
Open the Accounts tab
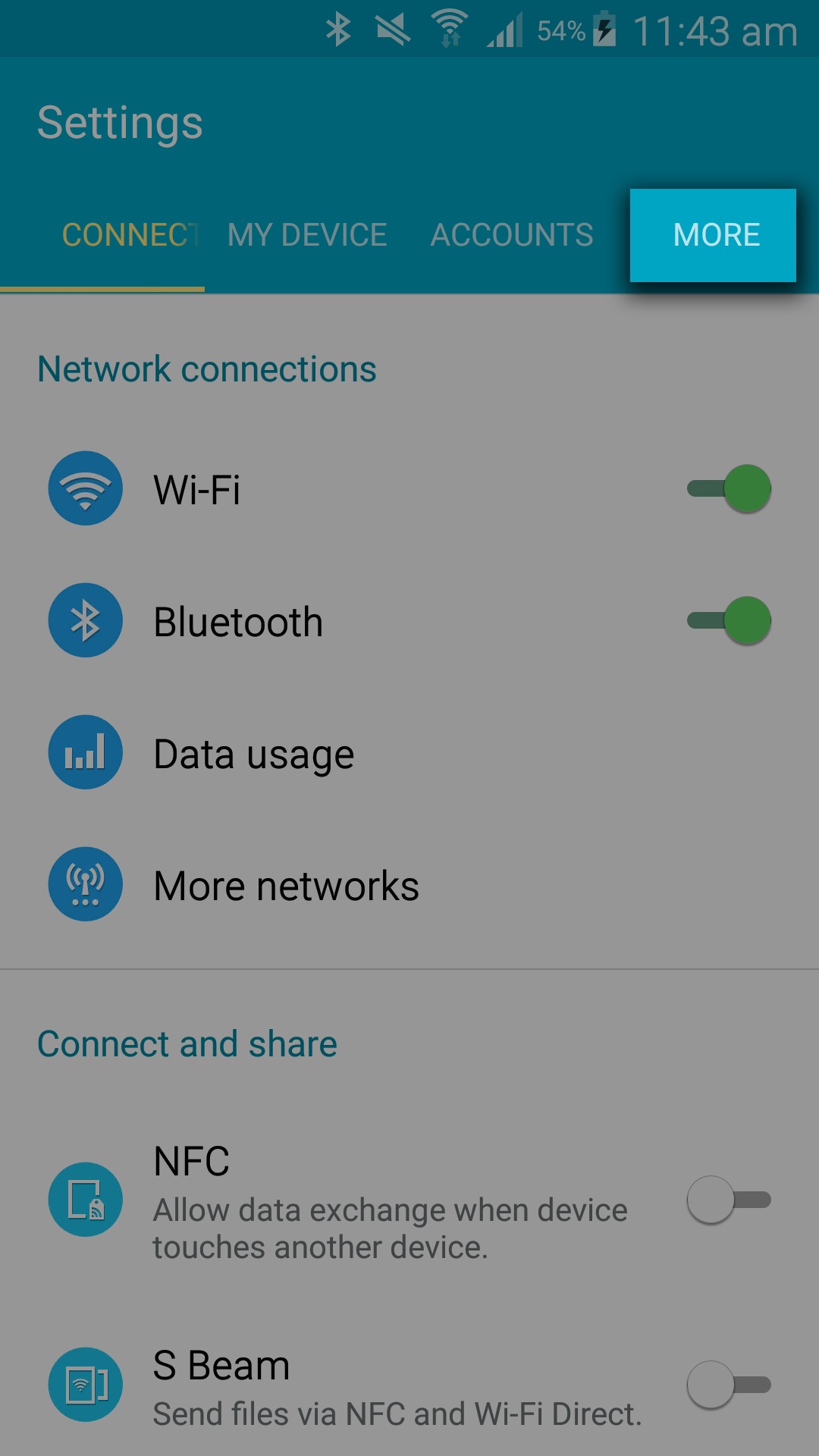pyautogui.click(x=512, y=235)
